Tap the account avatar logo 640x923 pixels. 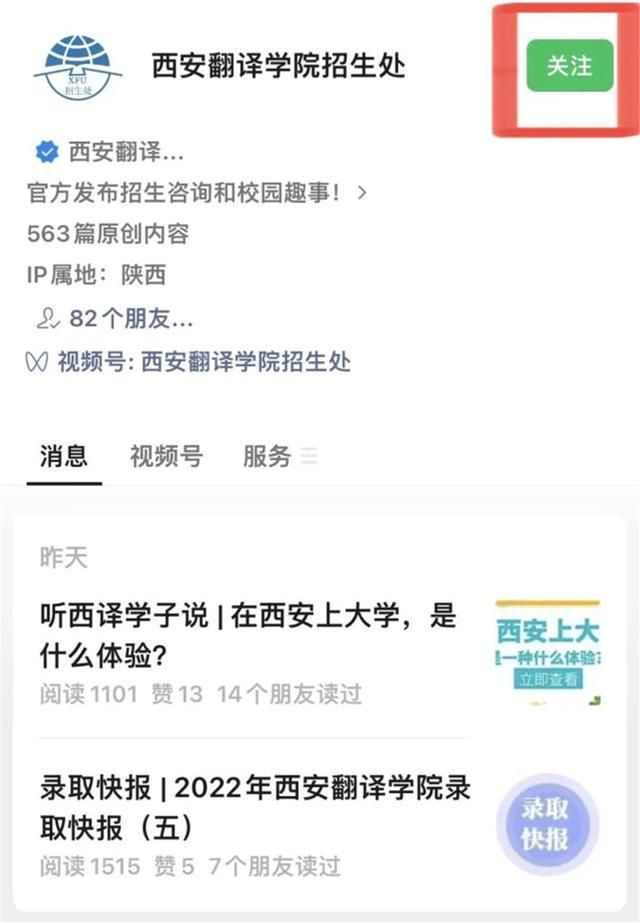pyautogui.click(x=78, y=66)
